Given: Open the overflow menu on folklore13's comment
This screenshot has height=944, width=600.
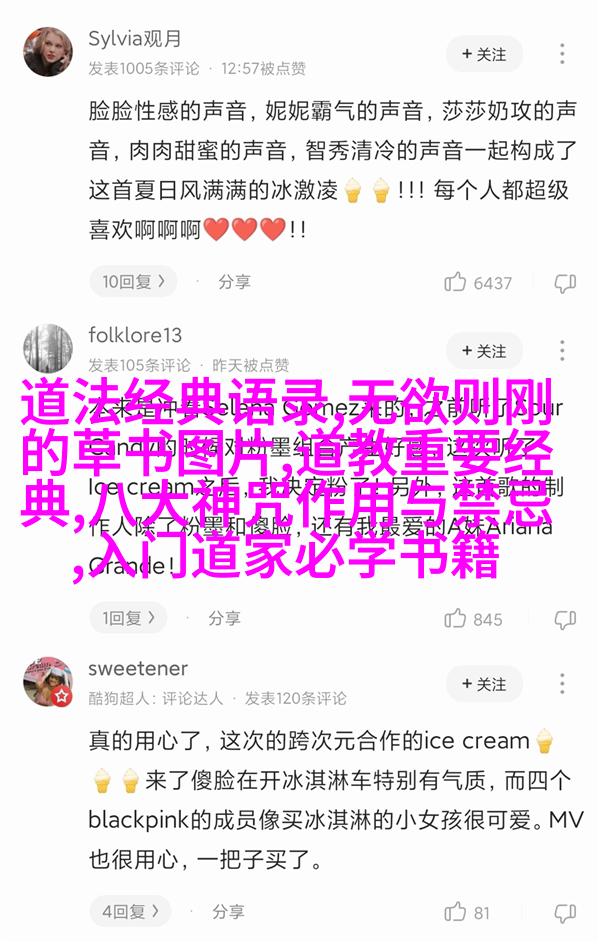Looking at the screenshot, I should 564,351.
